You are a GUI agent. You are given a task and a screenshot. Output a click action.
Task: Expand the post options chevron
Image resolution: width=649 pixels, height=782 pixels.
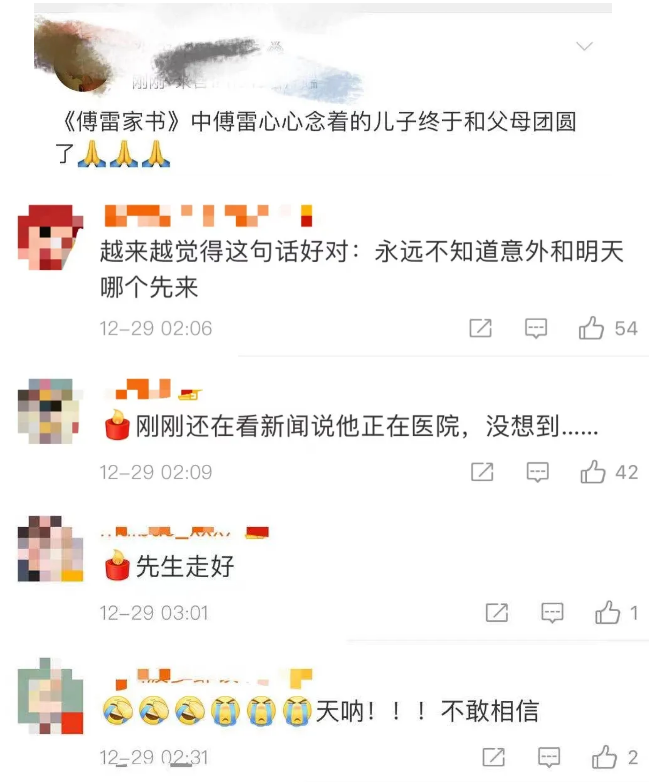[585, 46]
